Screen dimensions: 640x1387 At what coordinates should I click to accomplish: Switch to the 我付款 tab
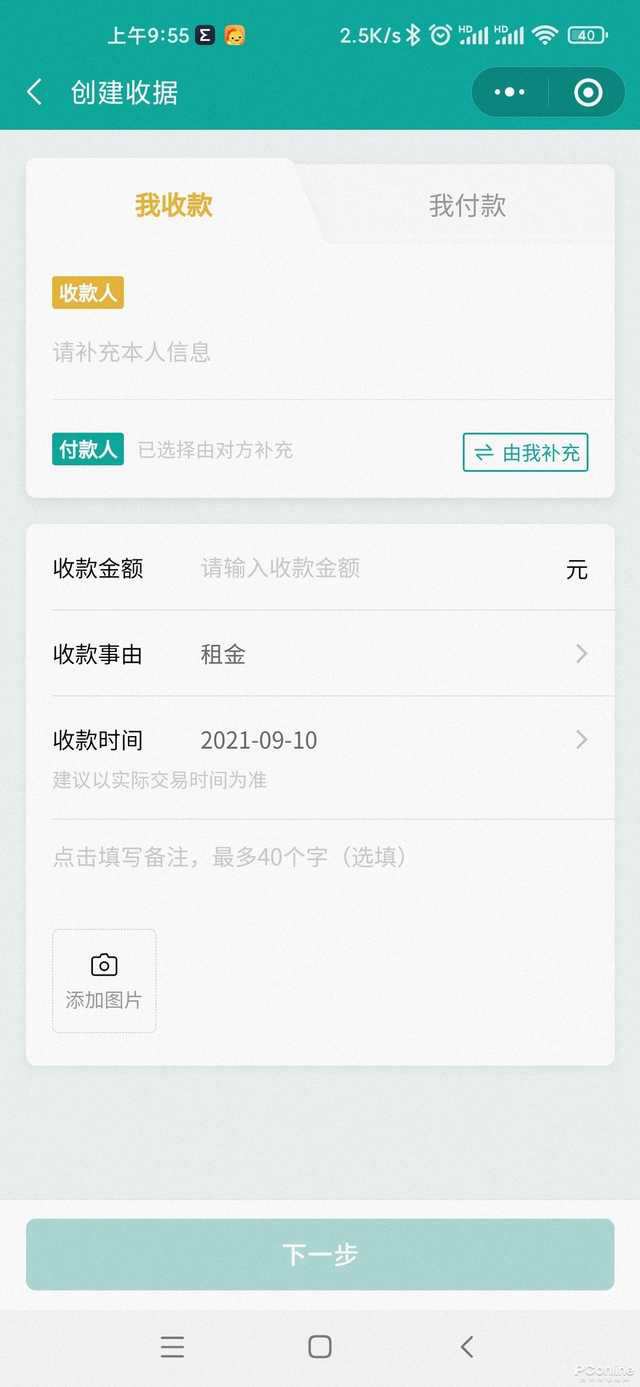[x=467, y=206]
